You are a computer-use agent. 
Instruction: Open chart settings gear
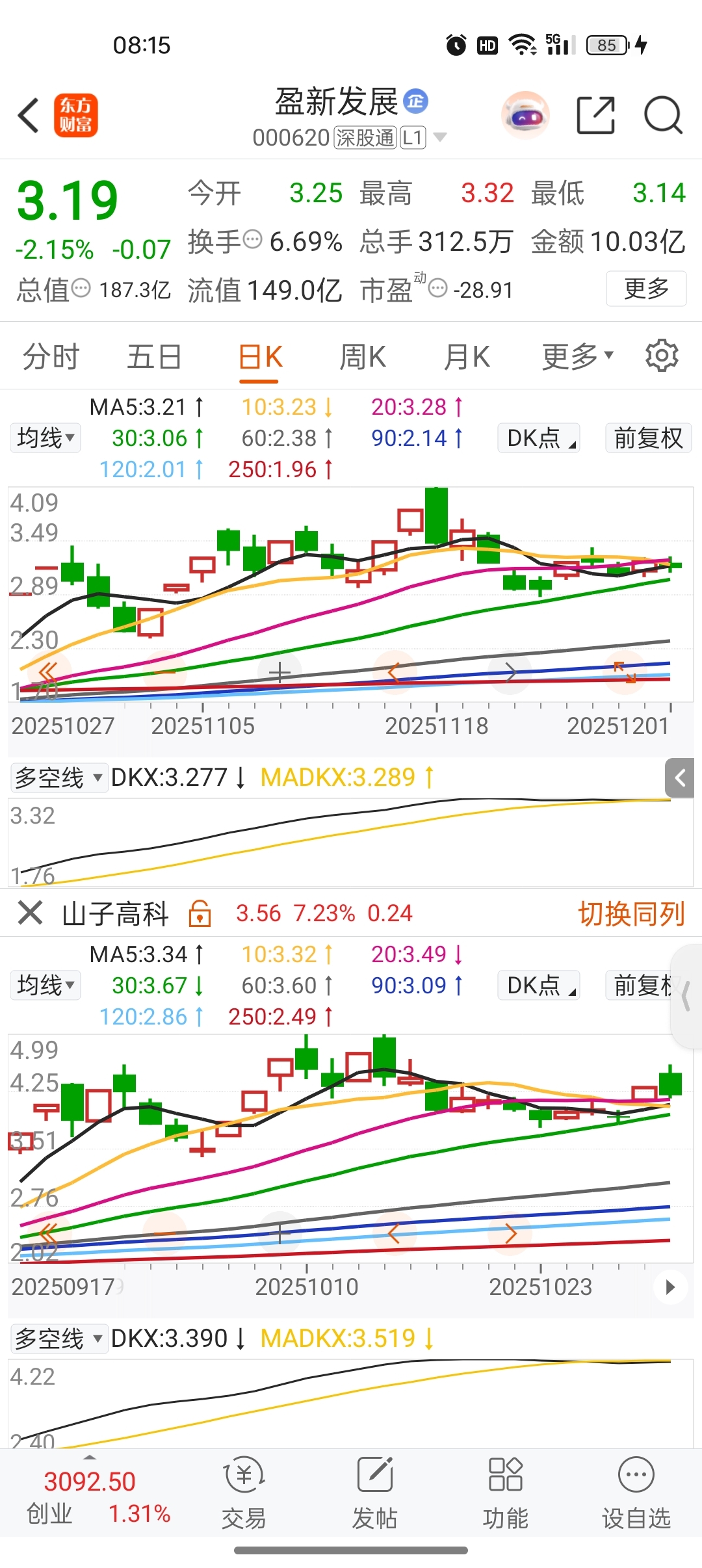pos(662,356)
